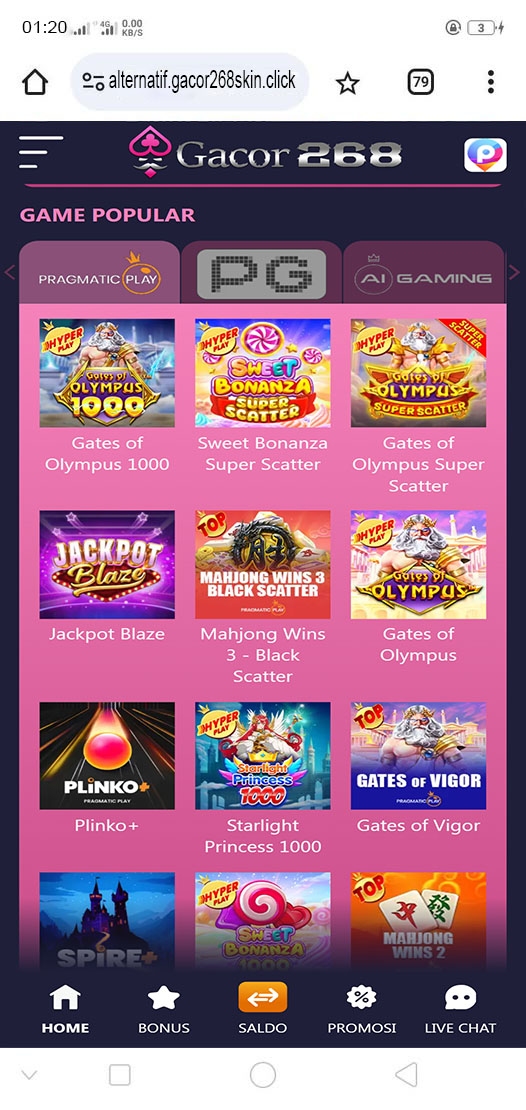Start a Live Chat
The width and height of the screenshot is (526, 1110).
pos(460,1009)
